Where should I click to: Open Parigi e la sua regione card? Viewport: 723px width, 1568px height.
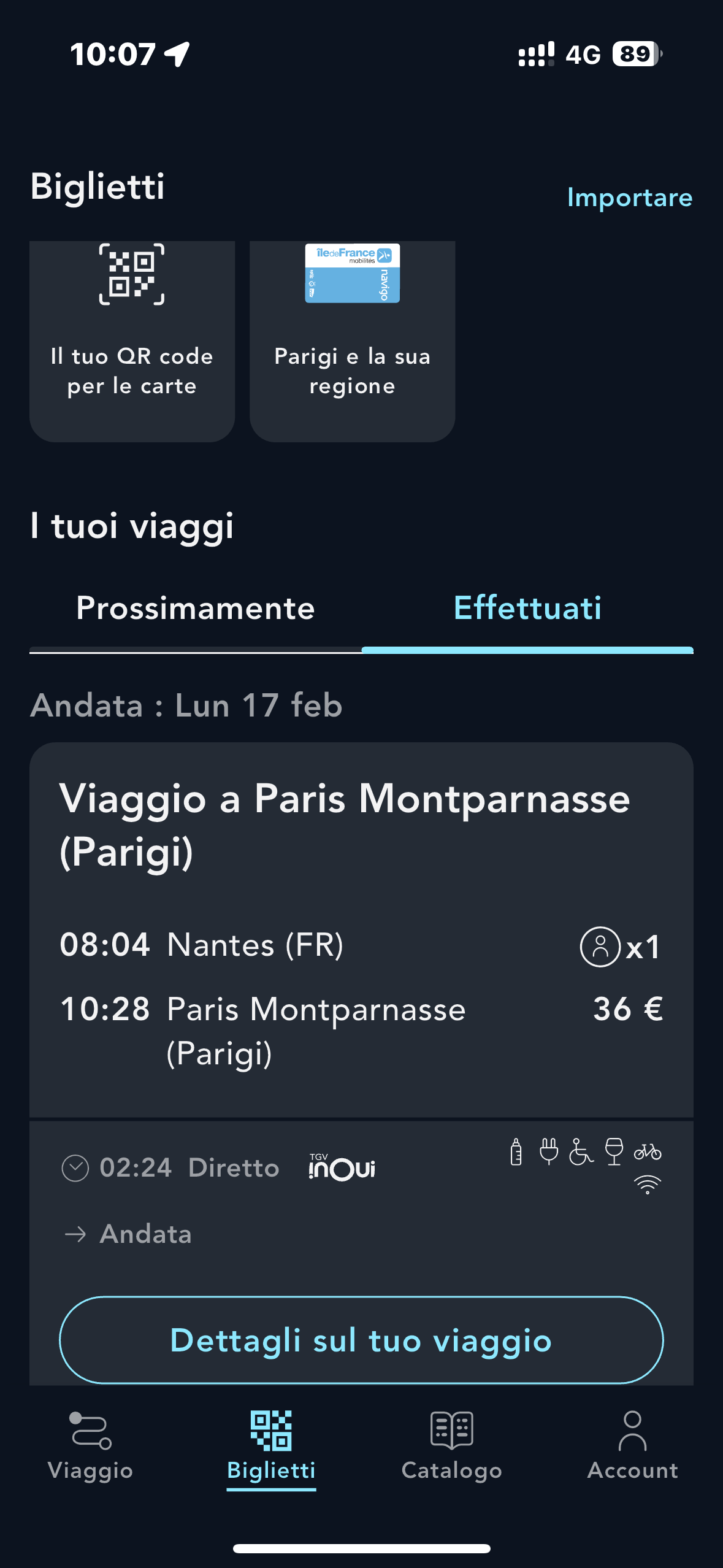point(352,340)
